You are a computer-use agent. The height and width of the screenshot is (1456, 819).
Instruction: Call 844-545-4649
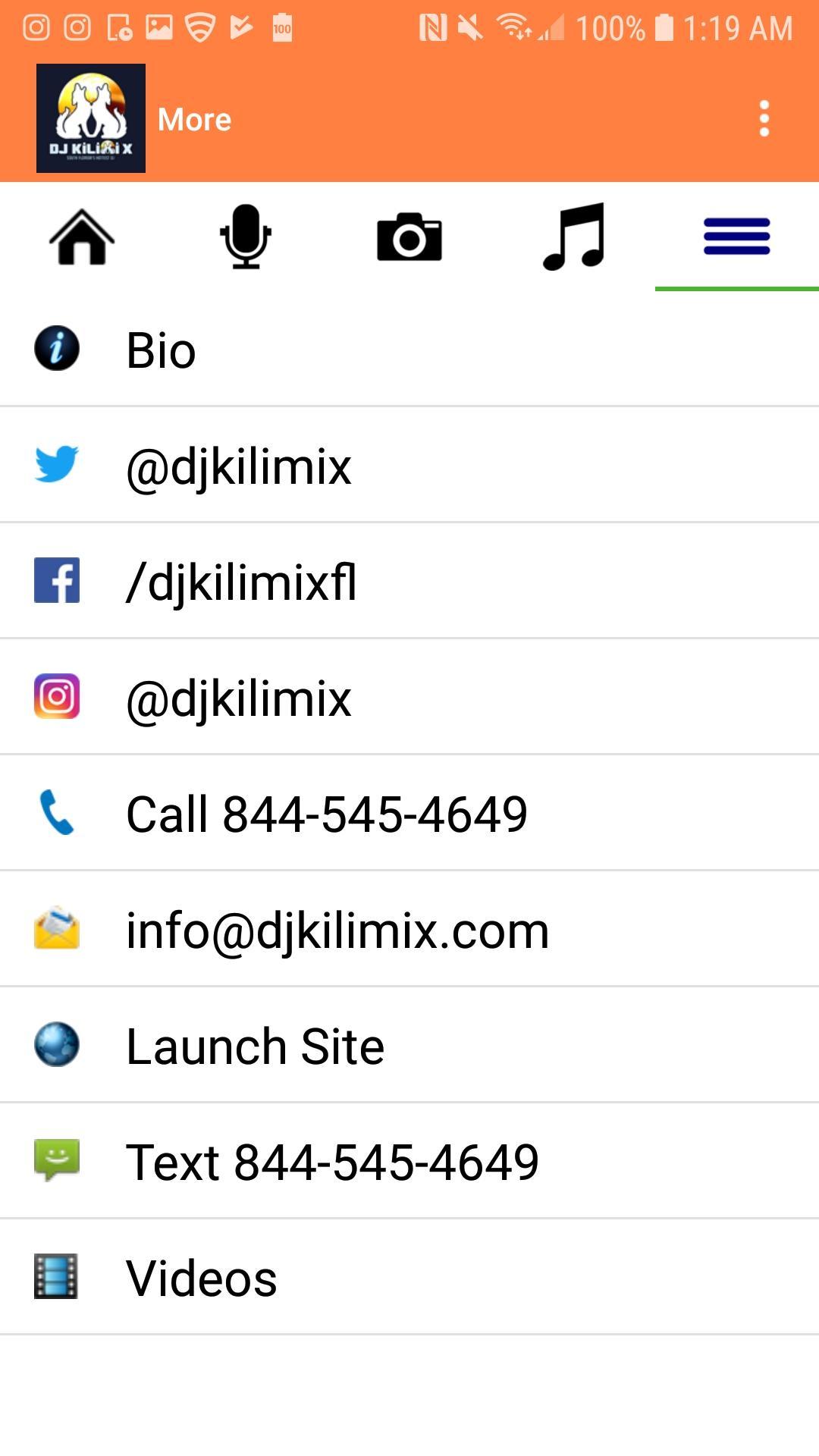pyautogui.click(x=409, y=813)
